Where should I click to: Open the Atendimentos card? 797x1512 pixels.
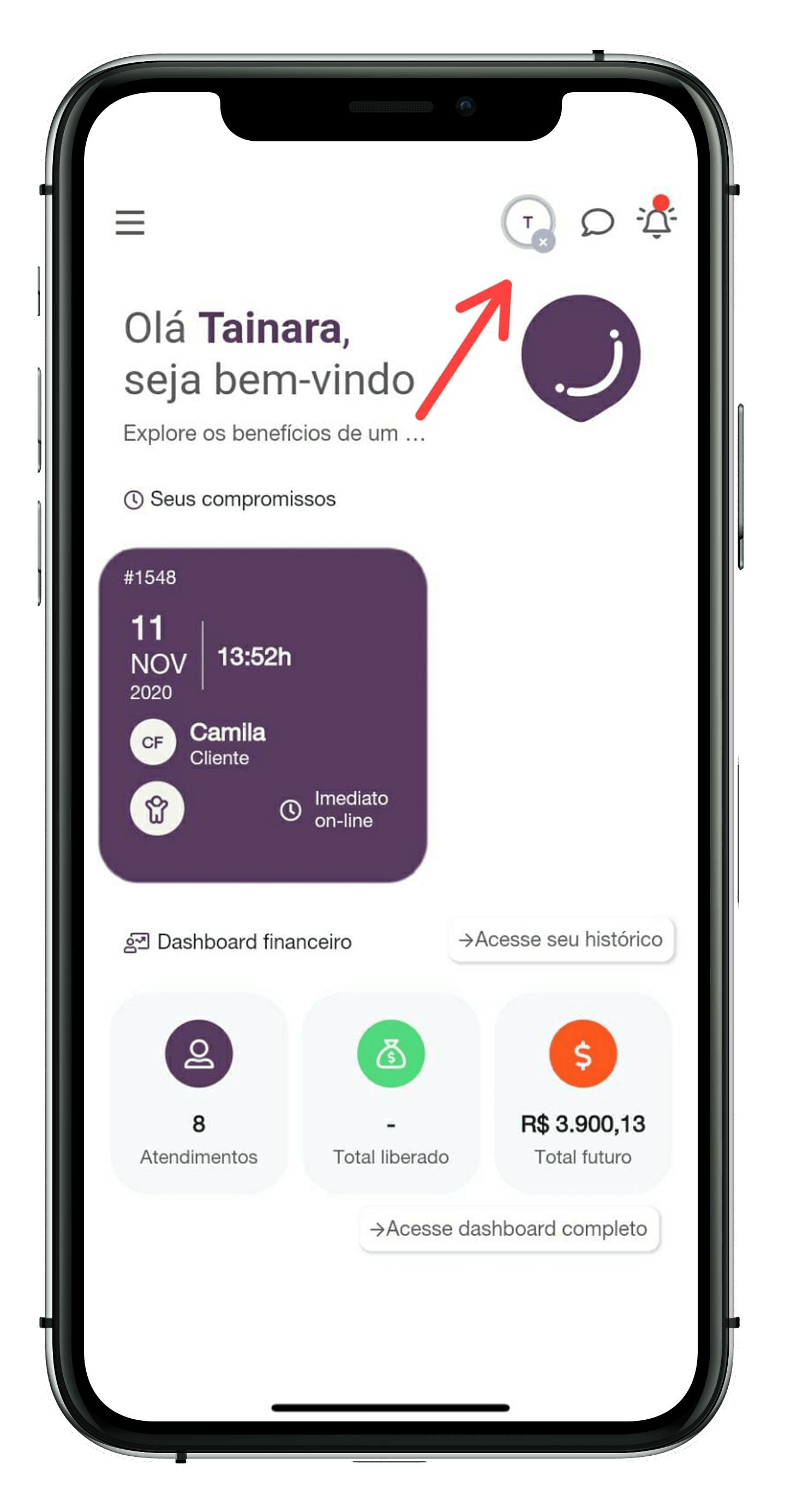point(199,1093)
